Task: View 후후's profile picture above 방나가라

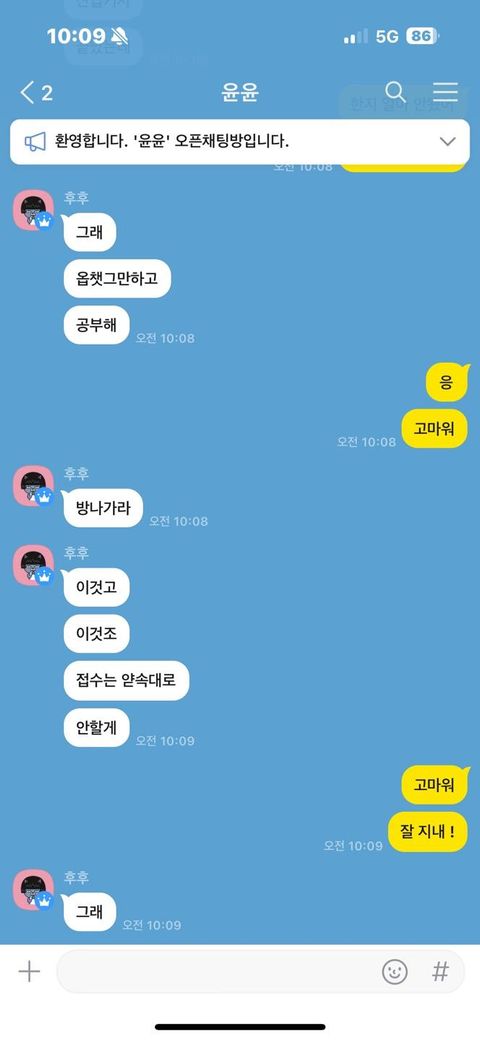Action: coord(33,486)
